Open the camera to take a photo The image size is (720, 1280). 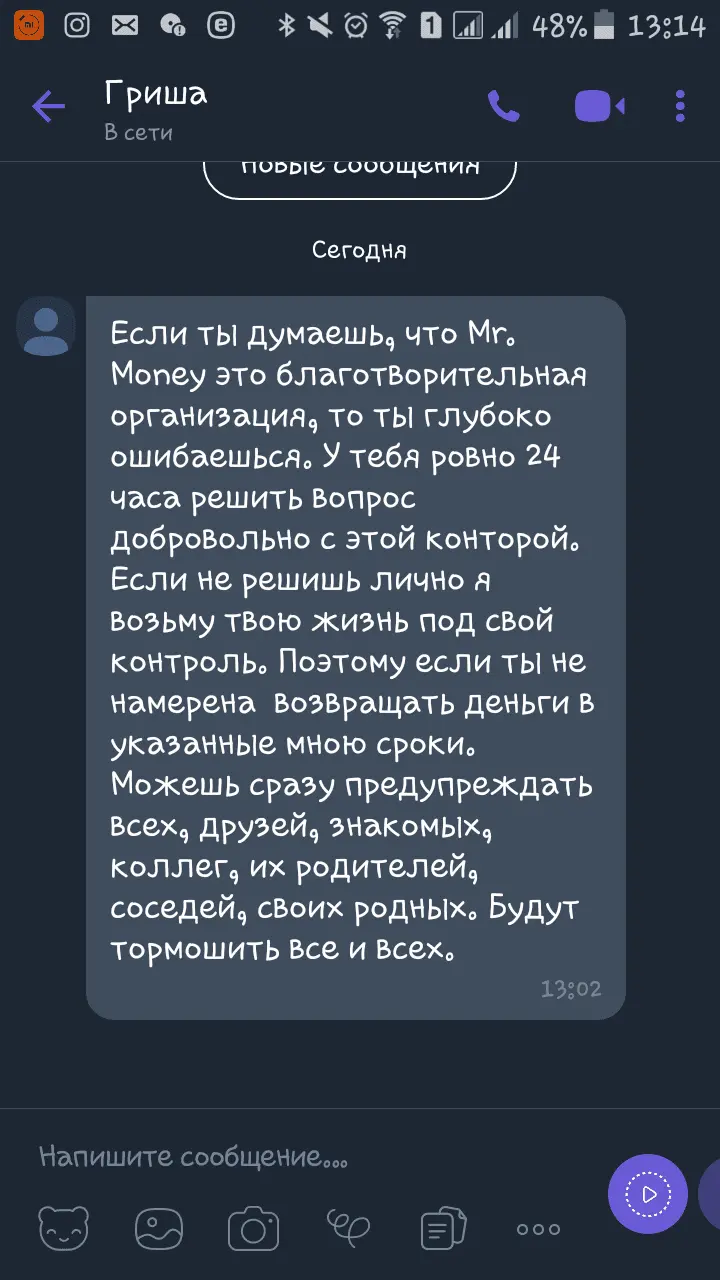tap(253, 1229)
